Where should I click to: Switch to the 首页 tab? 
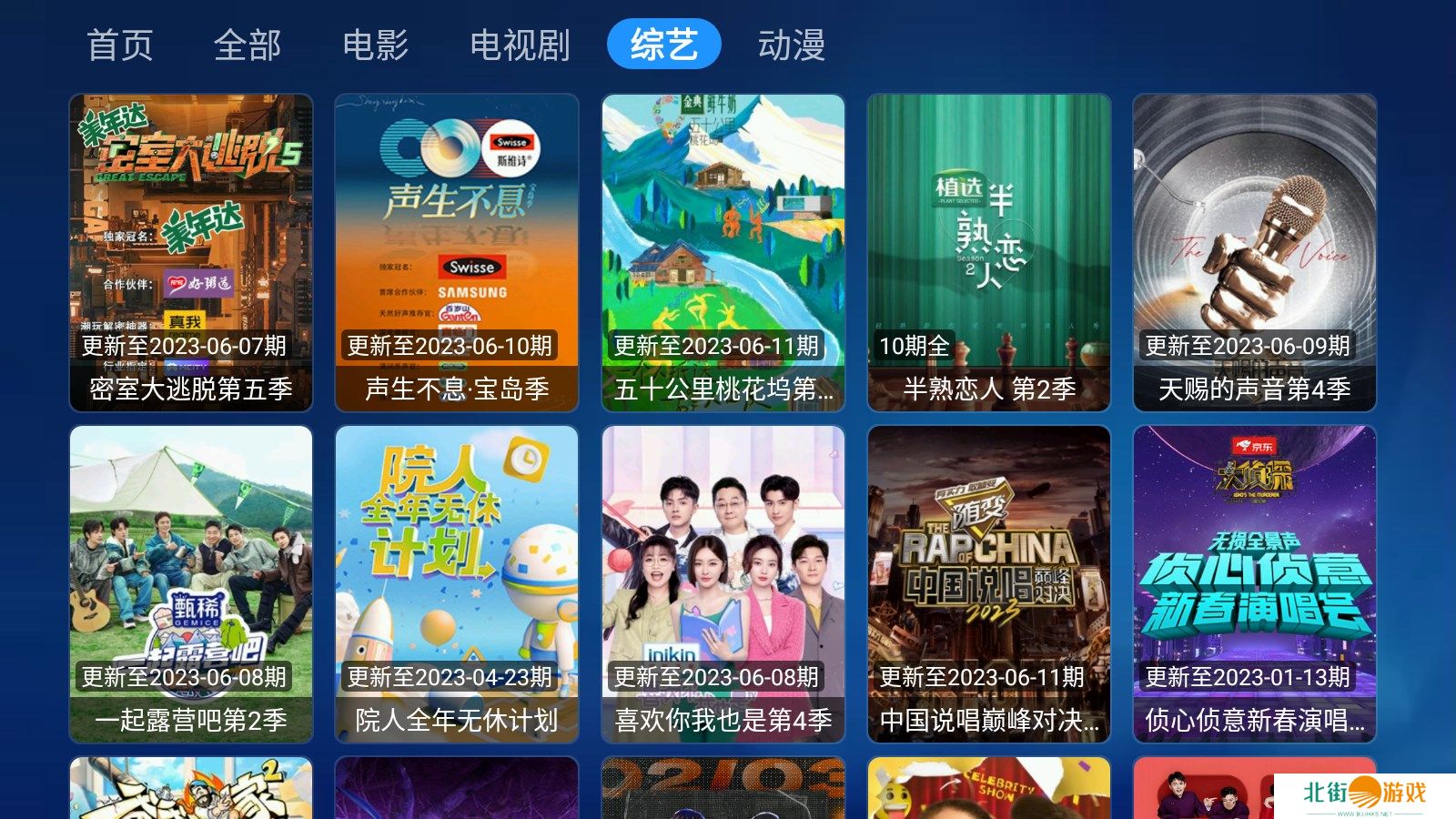click(119, 45)
